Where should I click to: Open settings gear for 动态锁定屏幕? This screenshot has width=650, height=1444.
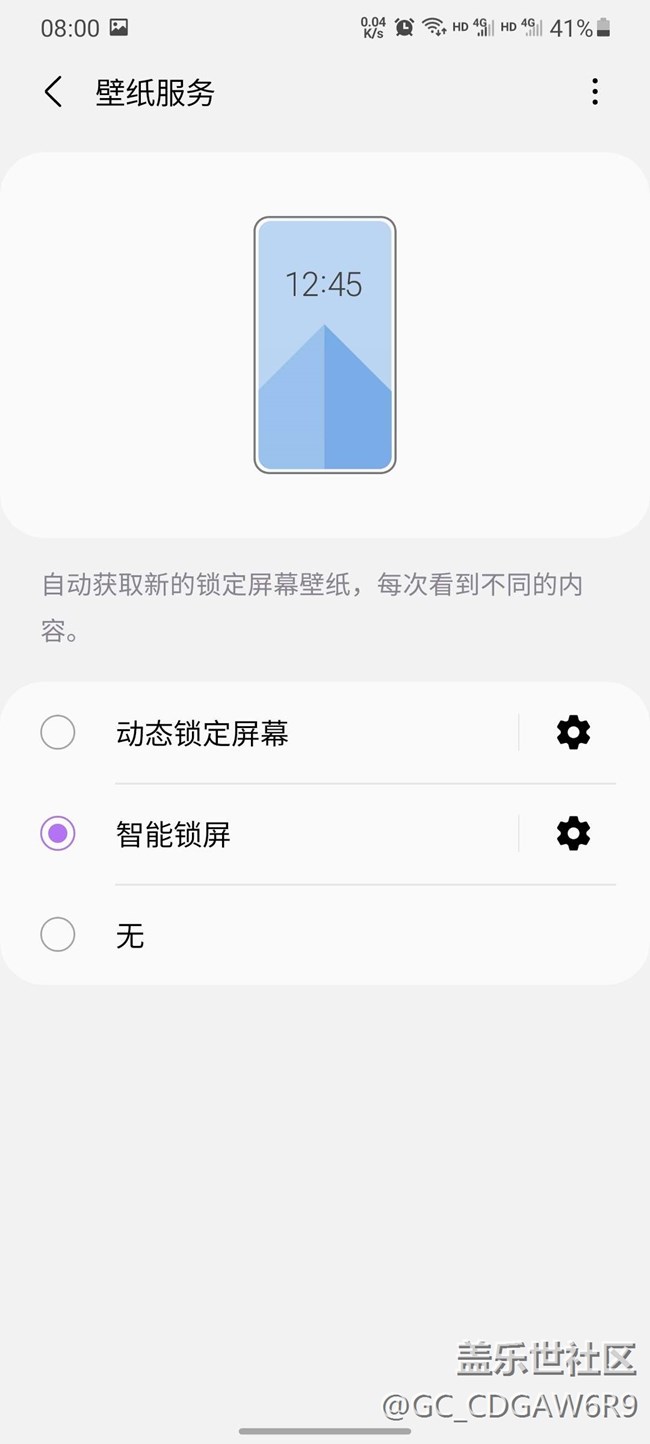[573, 733]
